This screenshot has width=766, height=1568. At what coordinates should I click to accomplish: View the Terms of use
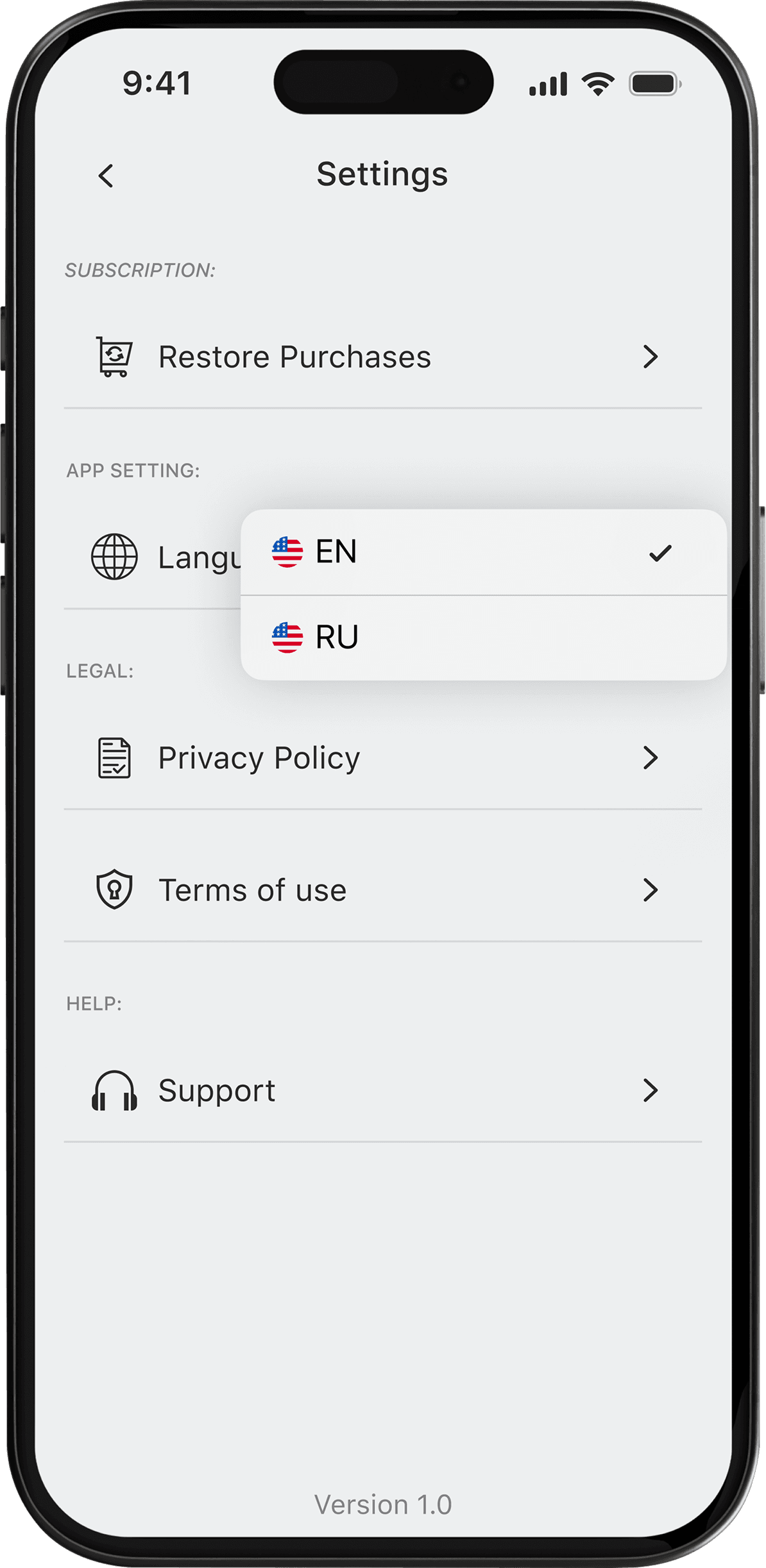pos(383,890)
